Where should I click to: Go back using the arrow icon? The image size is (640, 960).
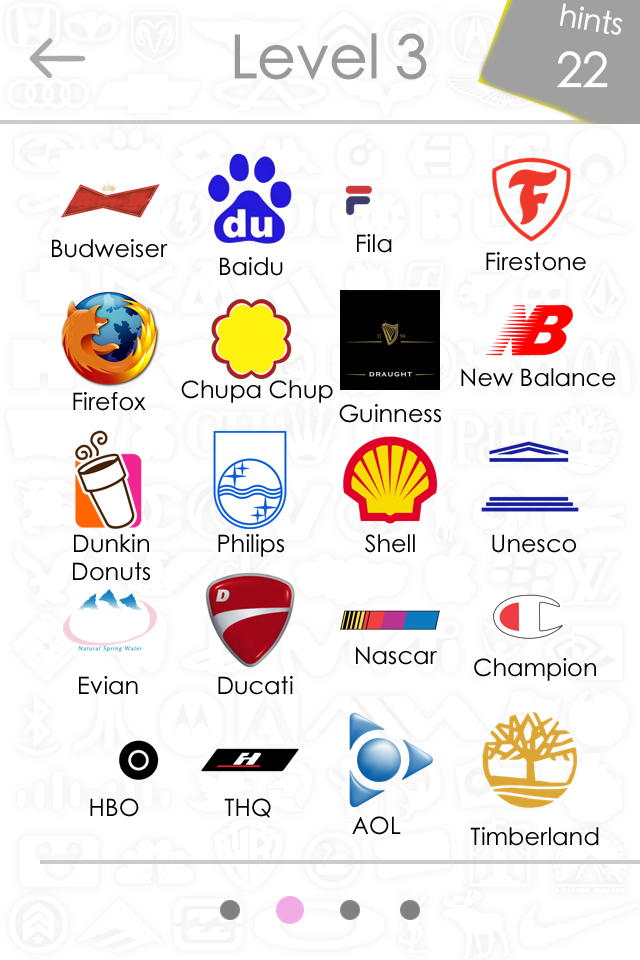click(x=57, y=59)
